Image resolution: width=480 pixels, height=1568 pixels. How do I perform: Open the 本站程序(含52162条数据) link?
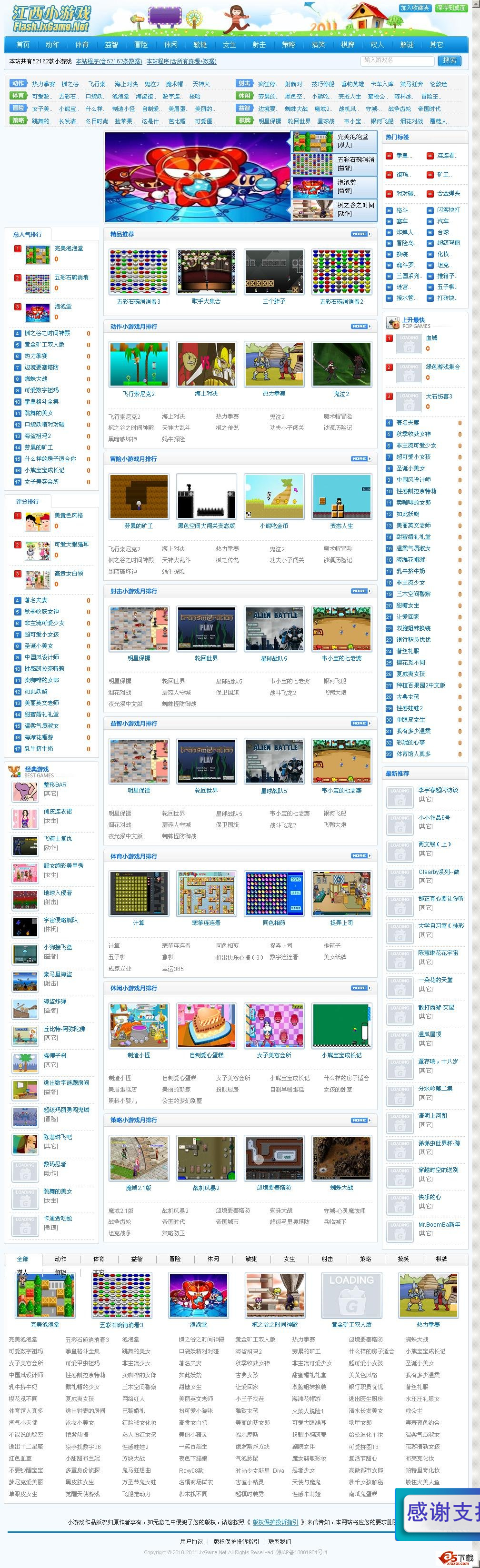coord(109,61)
